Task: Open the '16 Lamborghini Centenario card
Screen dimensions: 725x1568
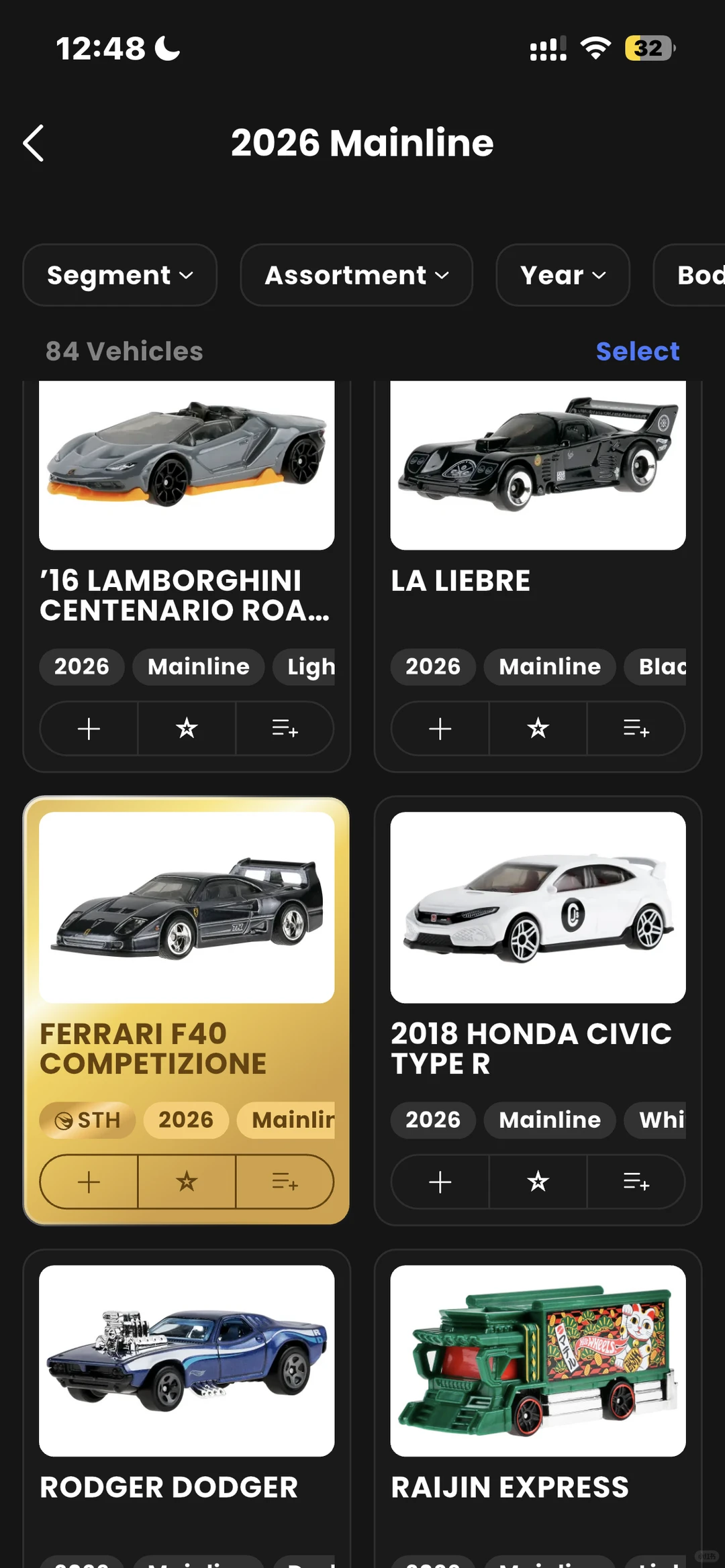Action: point(187,464)
